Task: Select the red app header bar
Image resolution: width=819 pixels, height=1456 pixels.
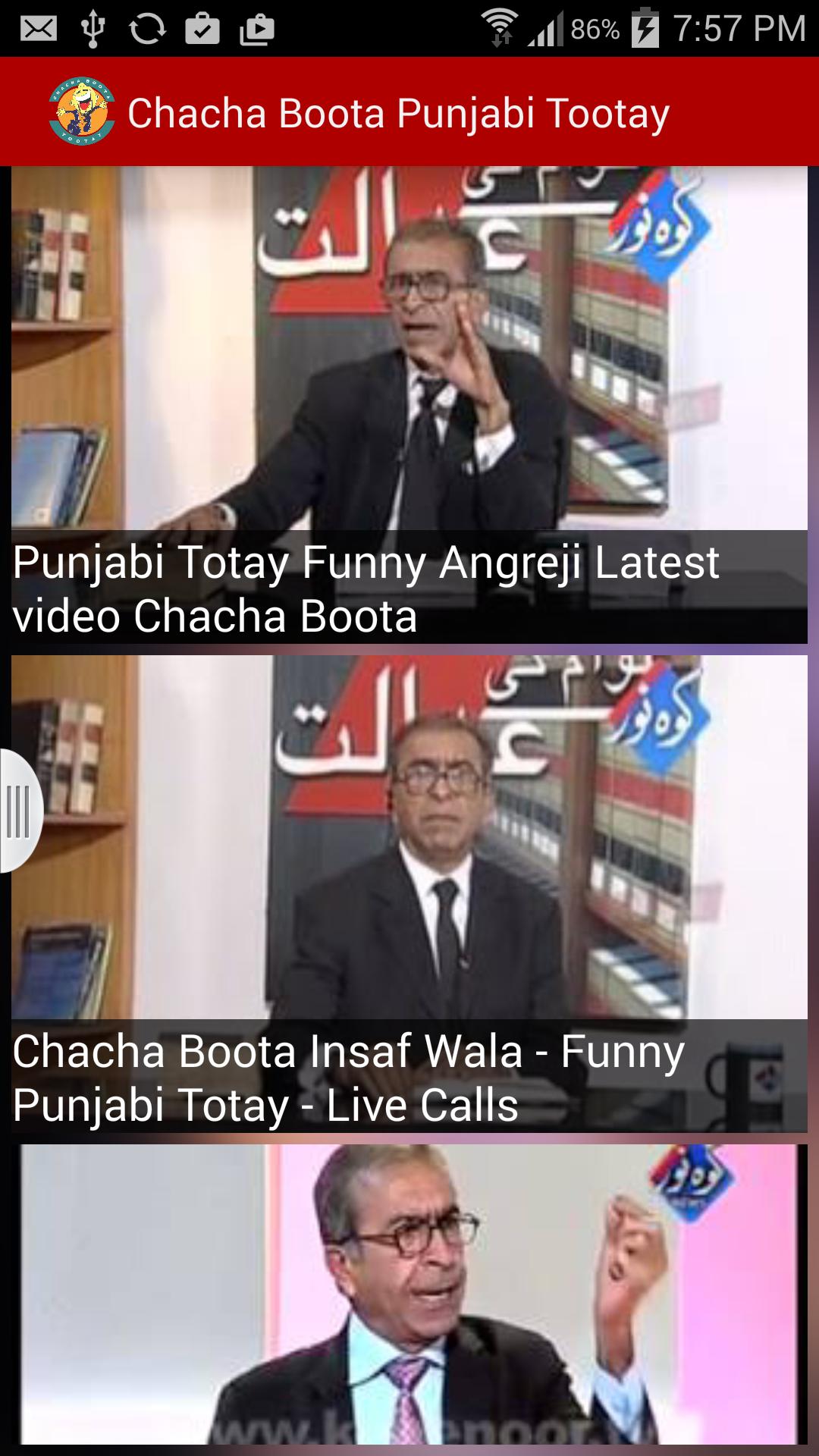Action: click(409, 110)
